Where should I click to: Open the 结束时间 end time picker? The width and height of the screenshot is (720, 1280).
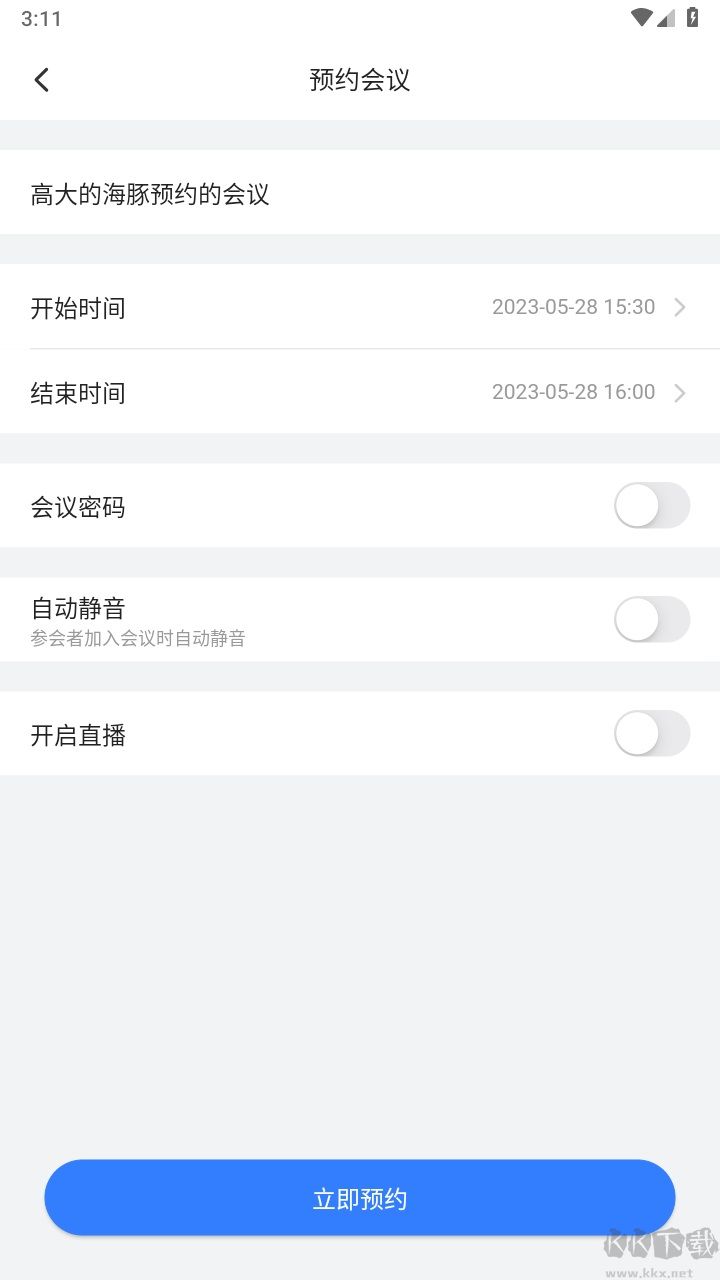360,392
